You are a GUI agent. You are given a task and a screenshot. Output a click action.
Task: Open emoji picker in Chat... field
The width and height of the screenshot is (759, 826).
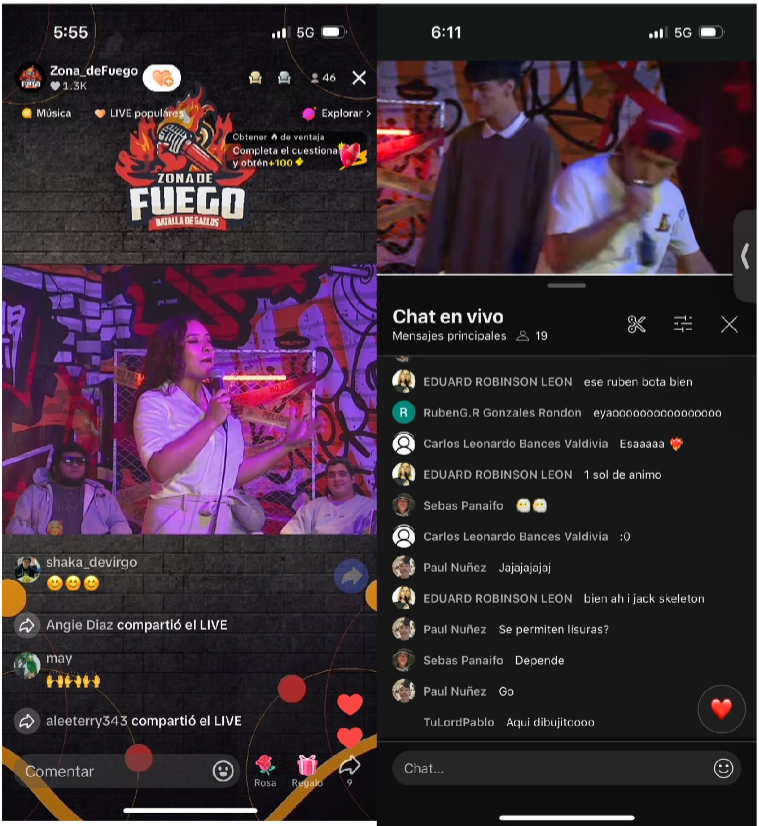point(723,768)
